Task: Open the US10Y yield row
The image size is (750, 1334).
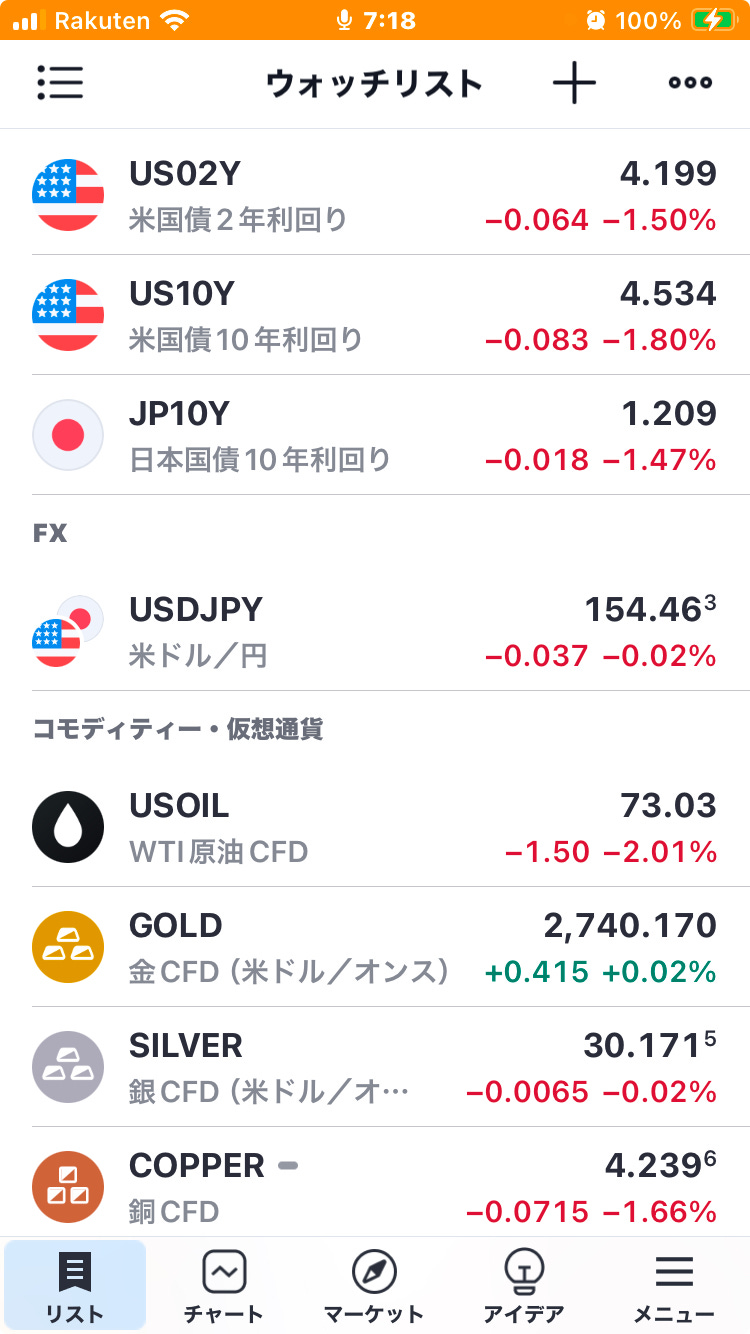Action: coord(375,314)
